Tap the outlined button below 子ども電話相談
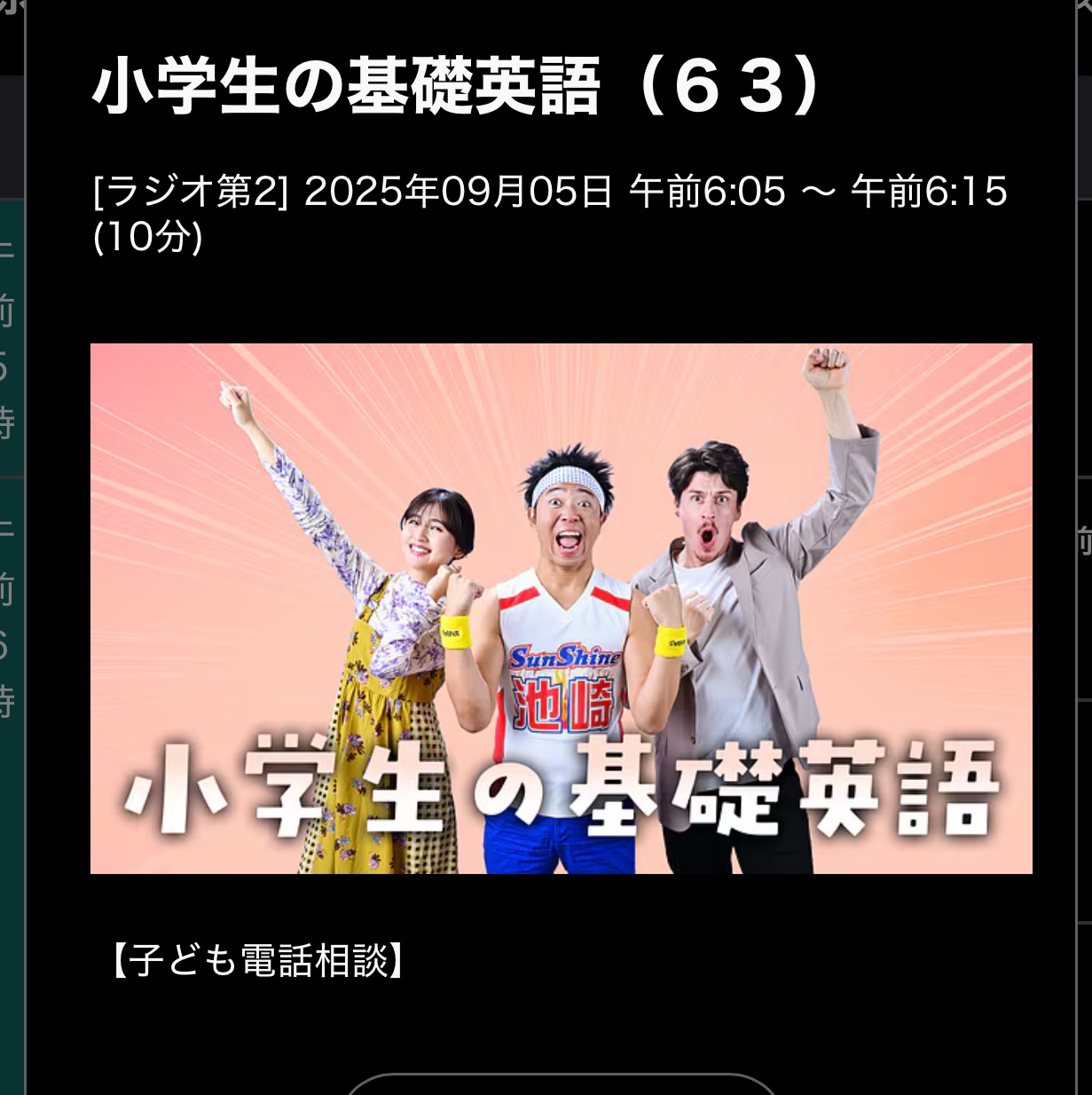This screenshot has width=1092, height=1095. click(561, 1085)
